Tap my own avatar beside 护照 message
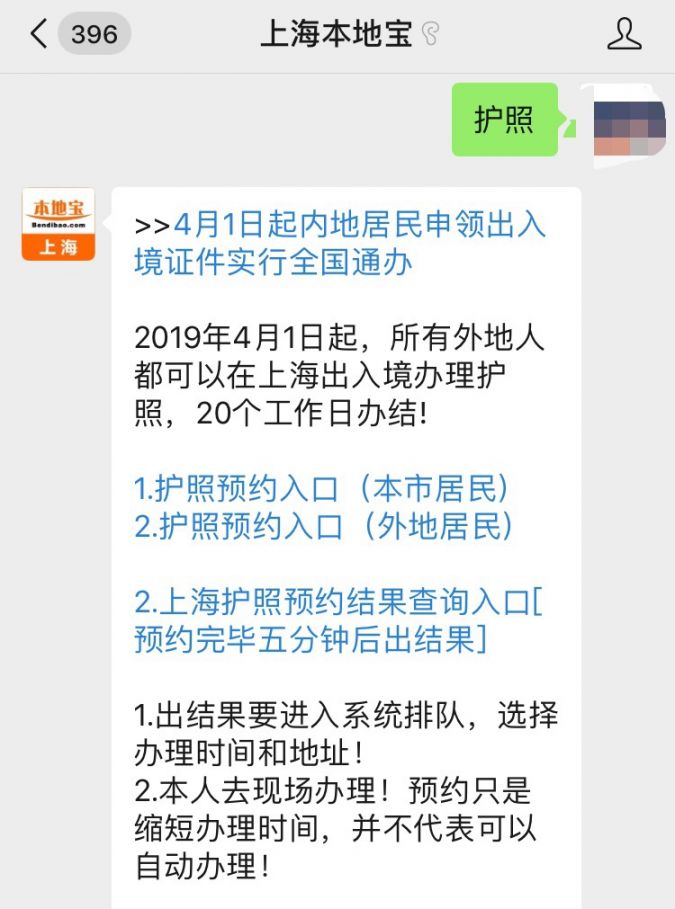The width and height of the screenshot is (675, 909). (629, 121)
